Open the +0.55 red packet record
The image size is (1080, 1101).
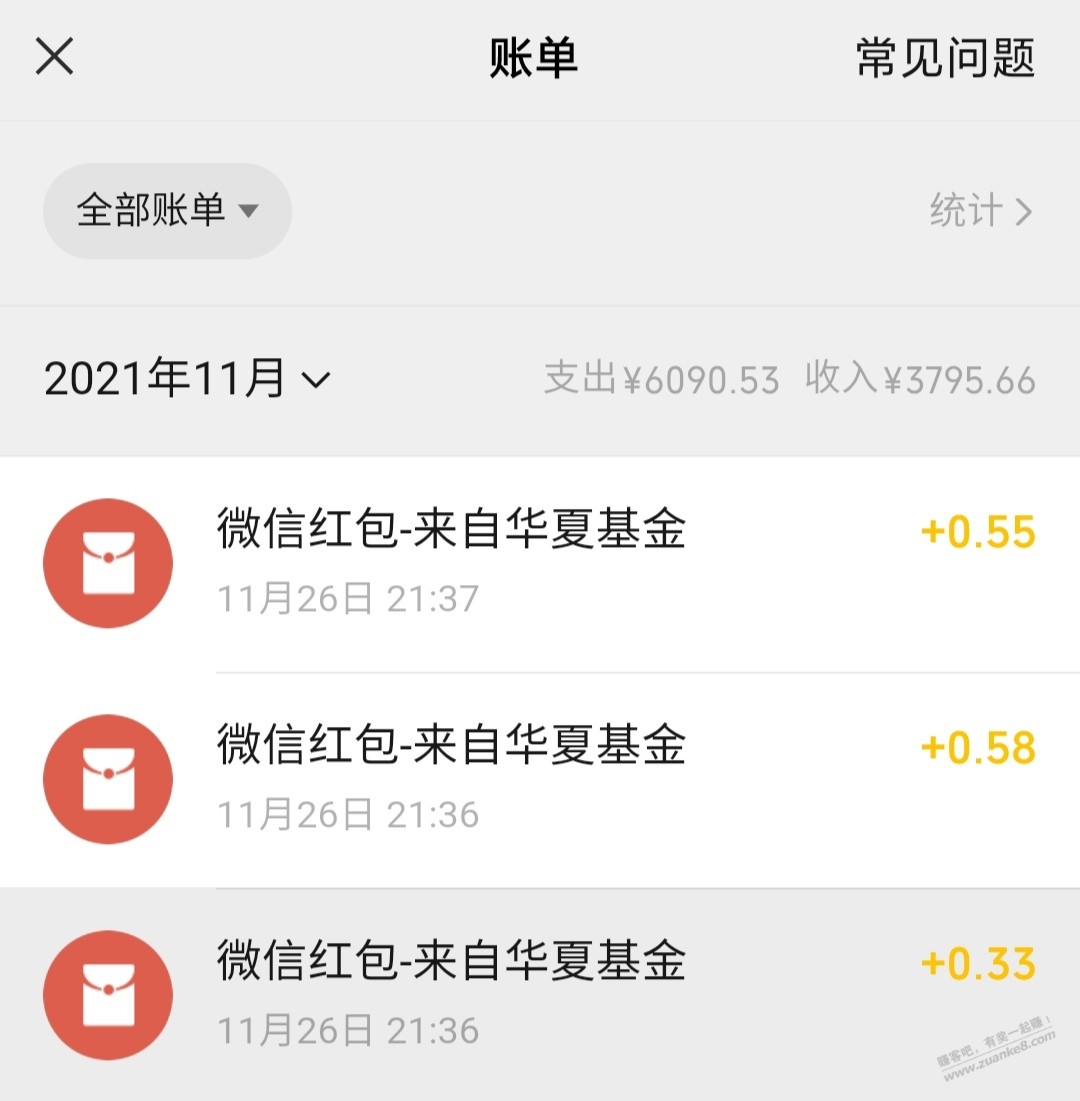pos(540,563)
